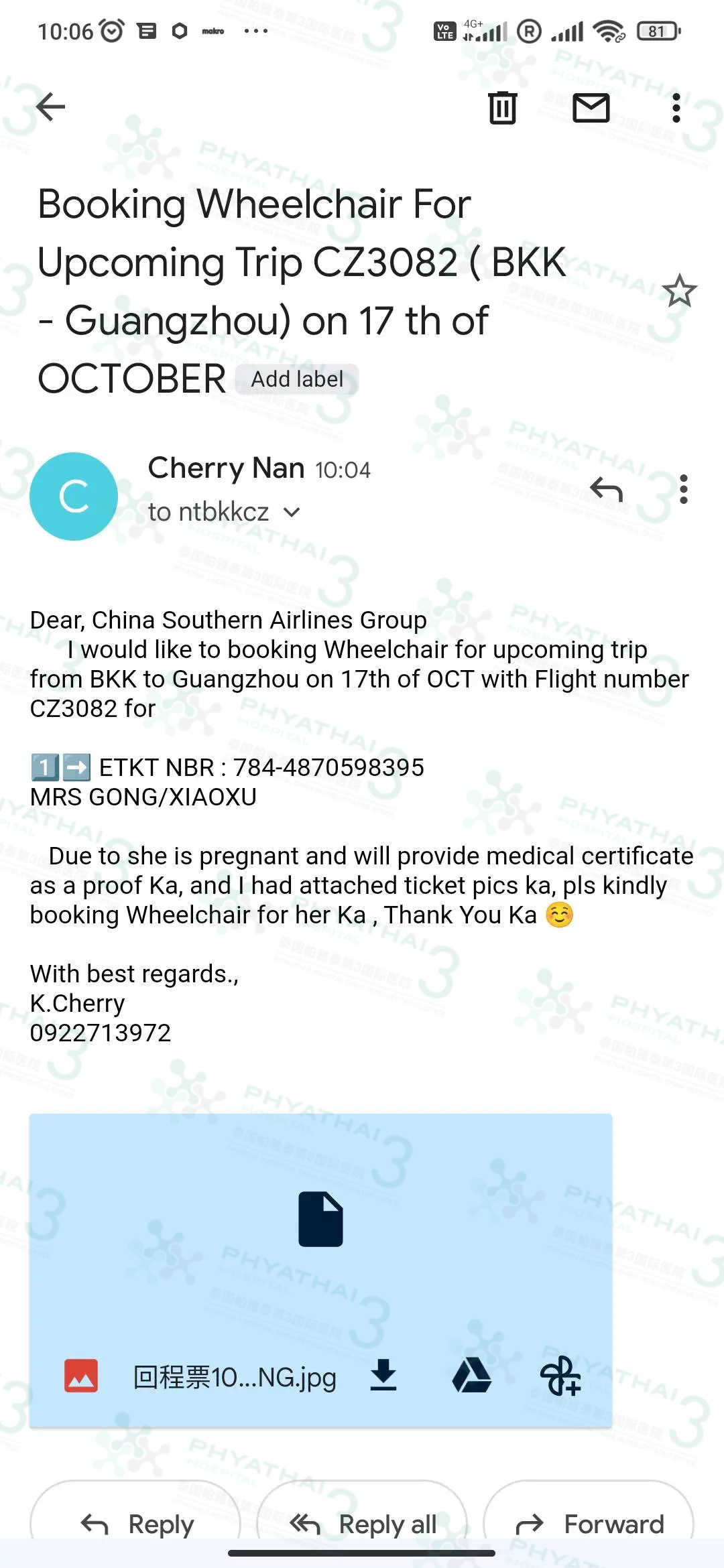Open Cherry Nan's sender avatar
Viewport: 724px width, 1568px height.
point(74,497)
